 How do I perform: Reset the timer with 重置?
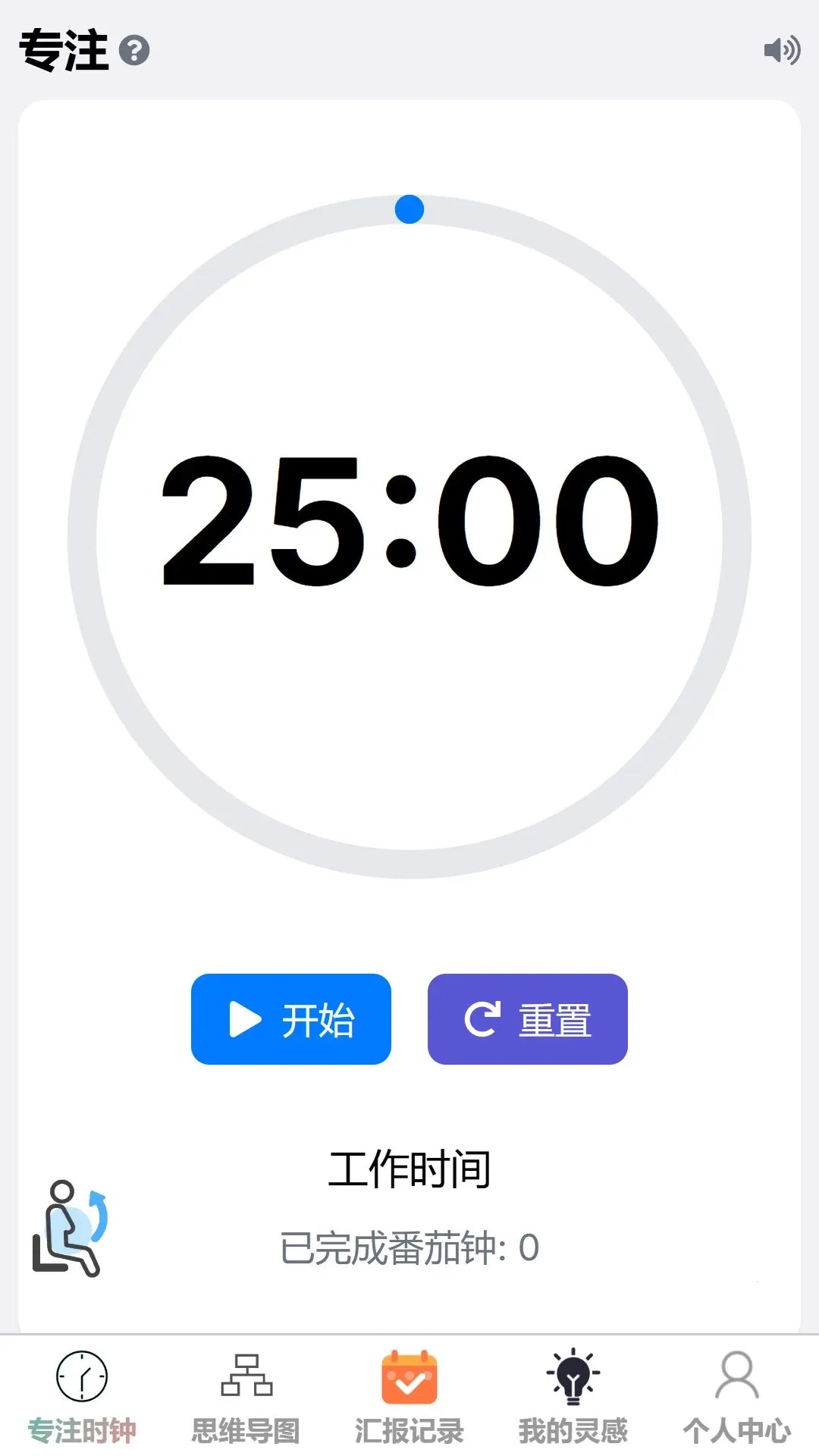pyautogui.click(x=528, y=1019)
